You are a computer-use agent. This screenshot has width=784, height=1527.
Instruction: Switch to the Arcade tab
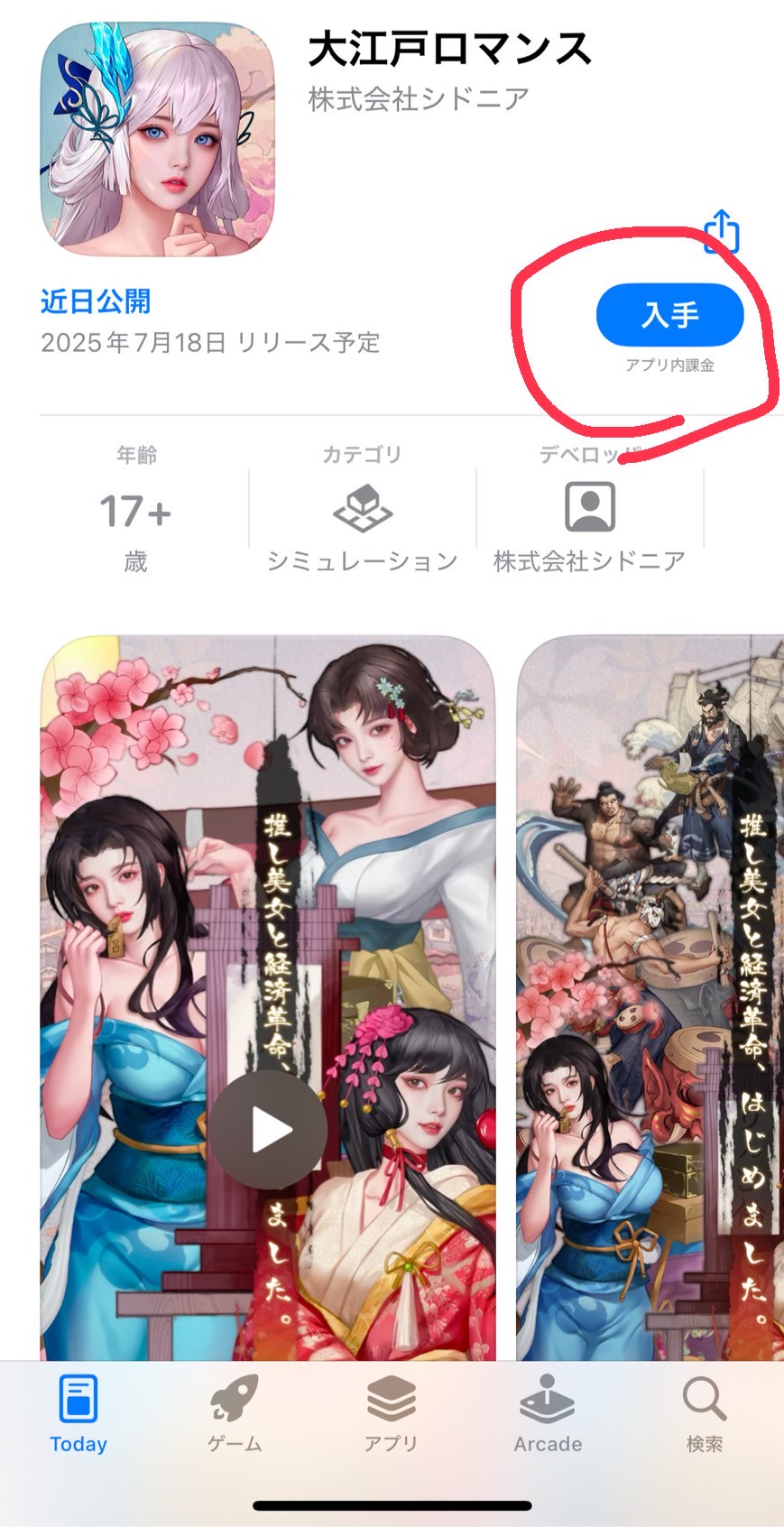pos(548,1412)
